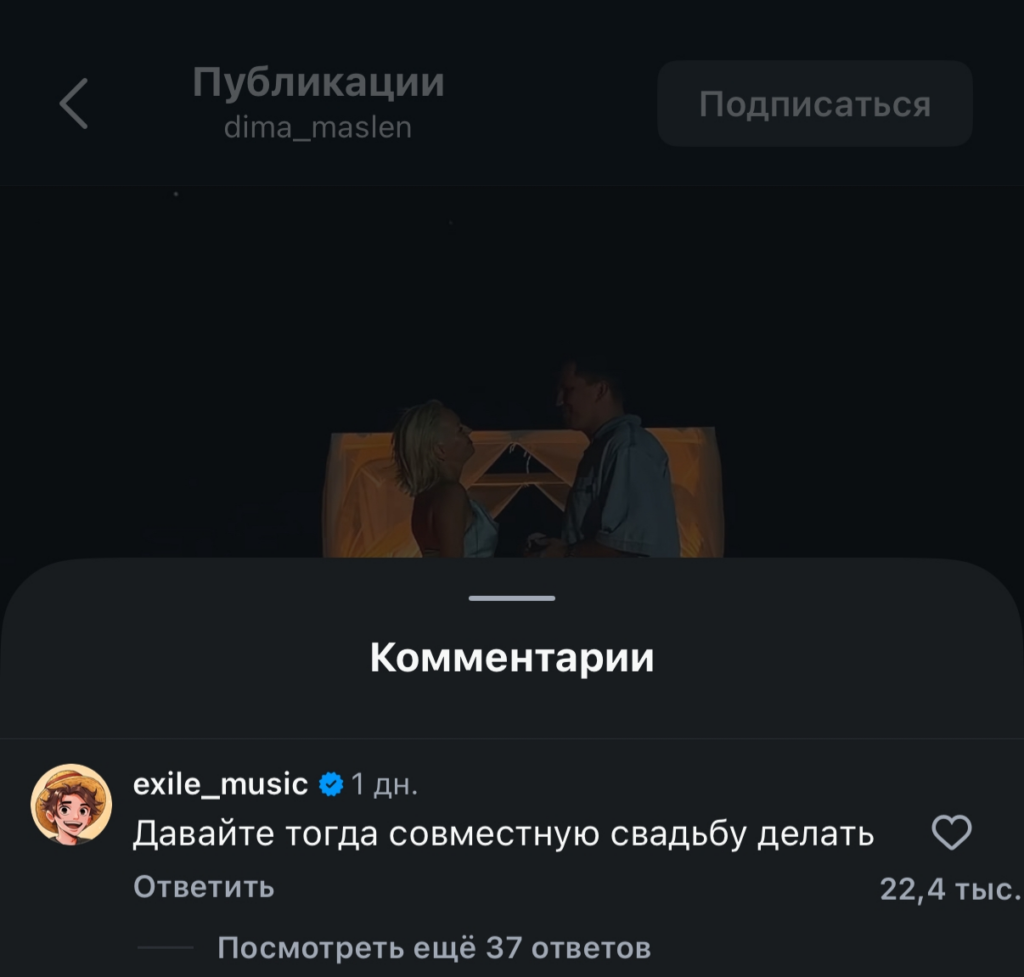Open the exile_music username link
This screenshot has width=1024, height=977.
220,785
